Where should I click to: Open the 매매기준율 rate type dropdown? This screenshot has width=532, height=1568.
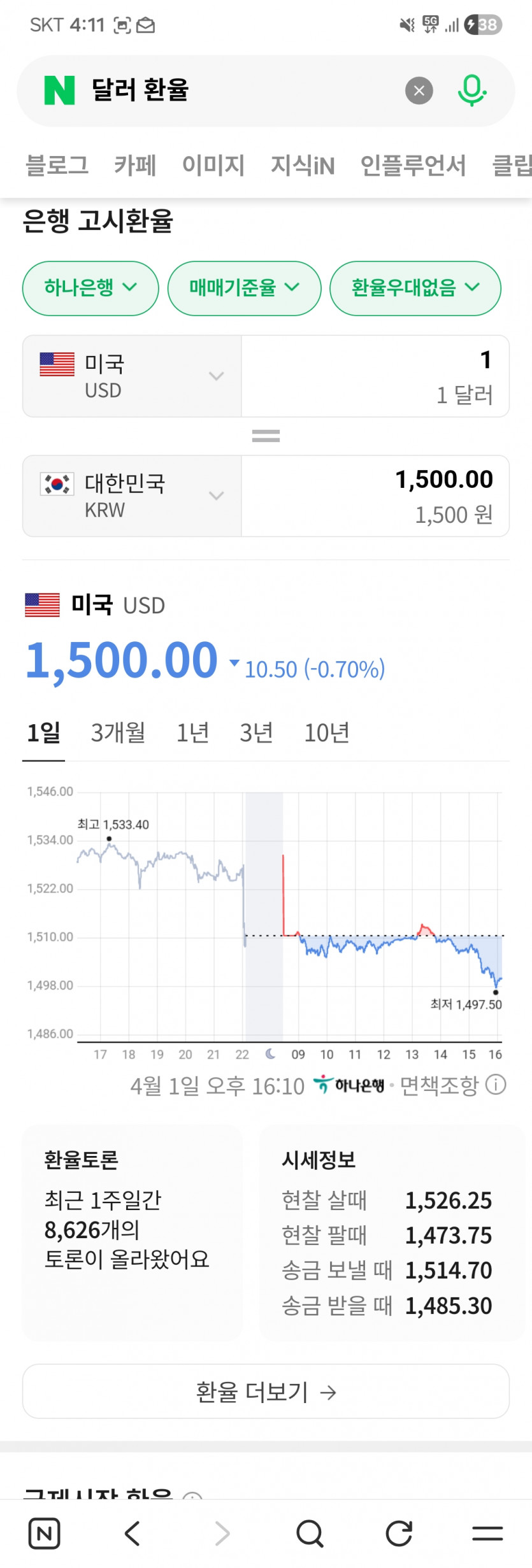pos(244,288)
